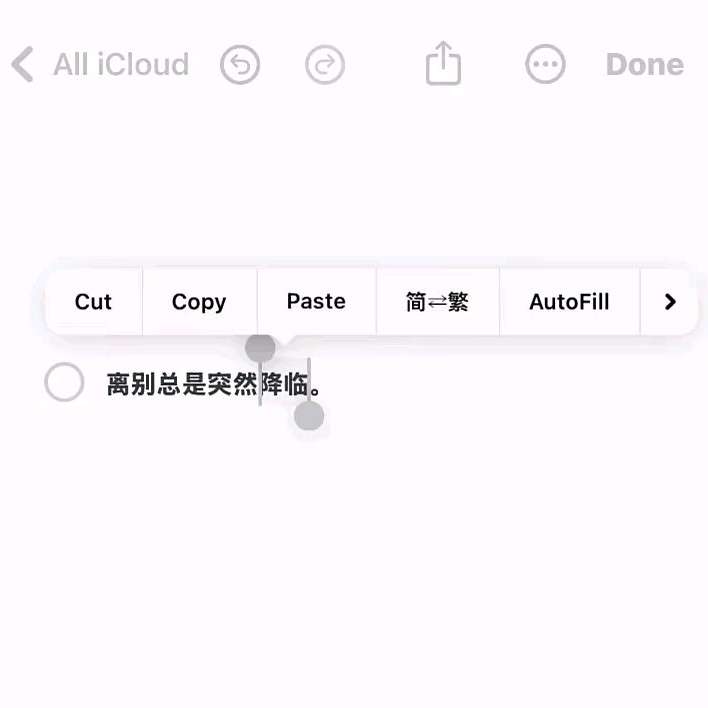Copy the selected text
708x708 pixels.
pyautogui.click(x=199, y=302)
